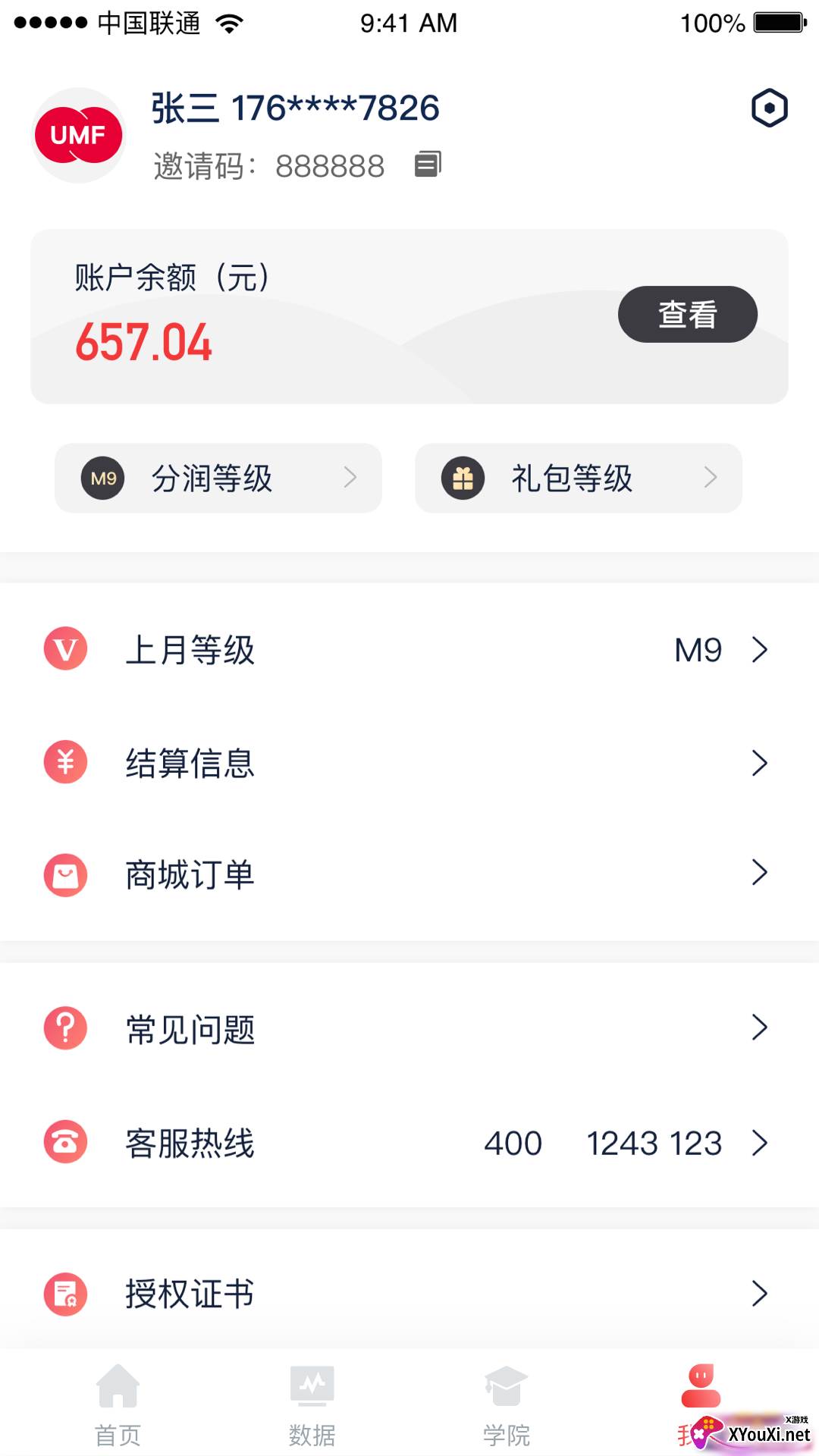Viewport: 819px width, 1456px height.
Task: Click the UMF avatar logo
Action: tap(78, 135)
